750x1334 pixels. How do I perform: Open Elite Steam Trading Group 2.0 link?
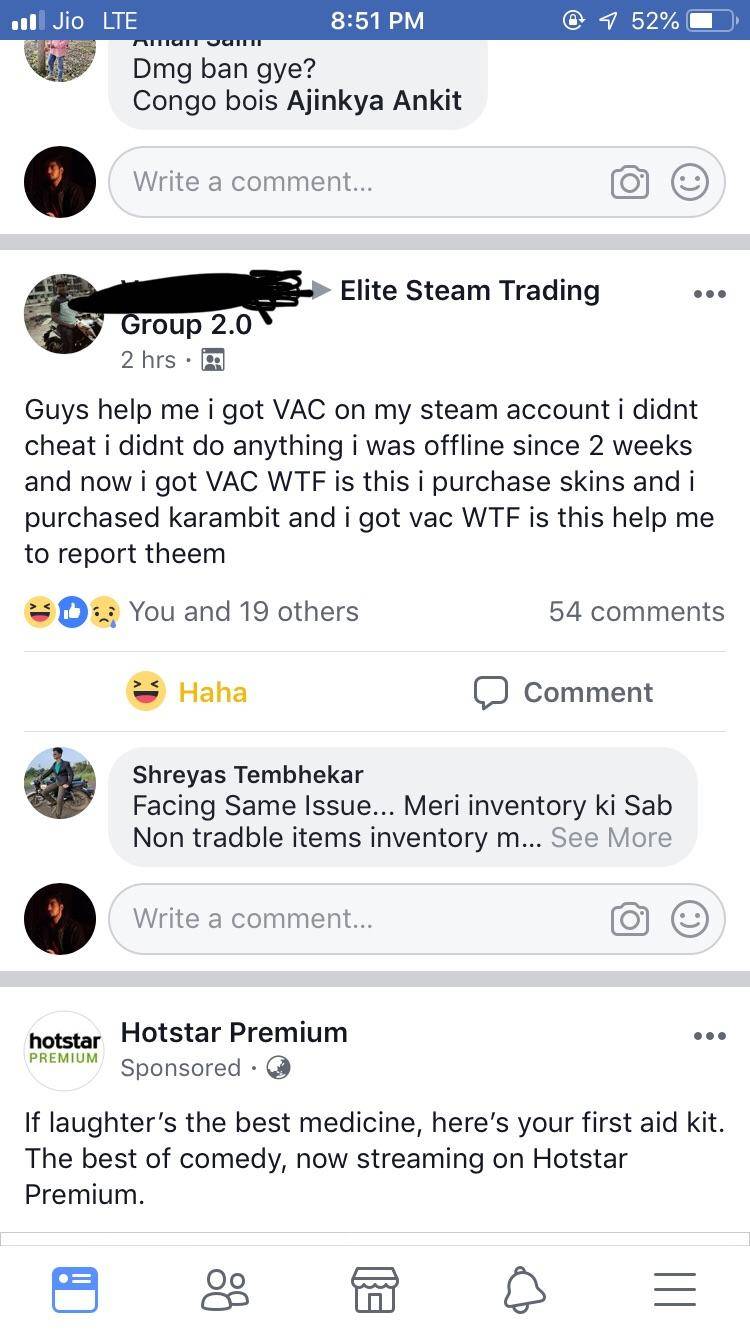pos(469,291)
